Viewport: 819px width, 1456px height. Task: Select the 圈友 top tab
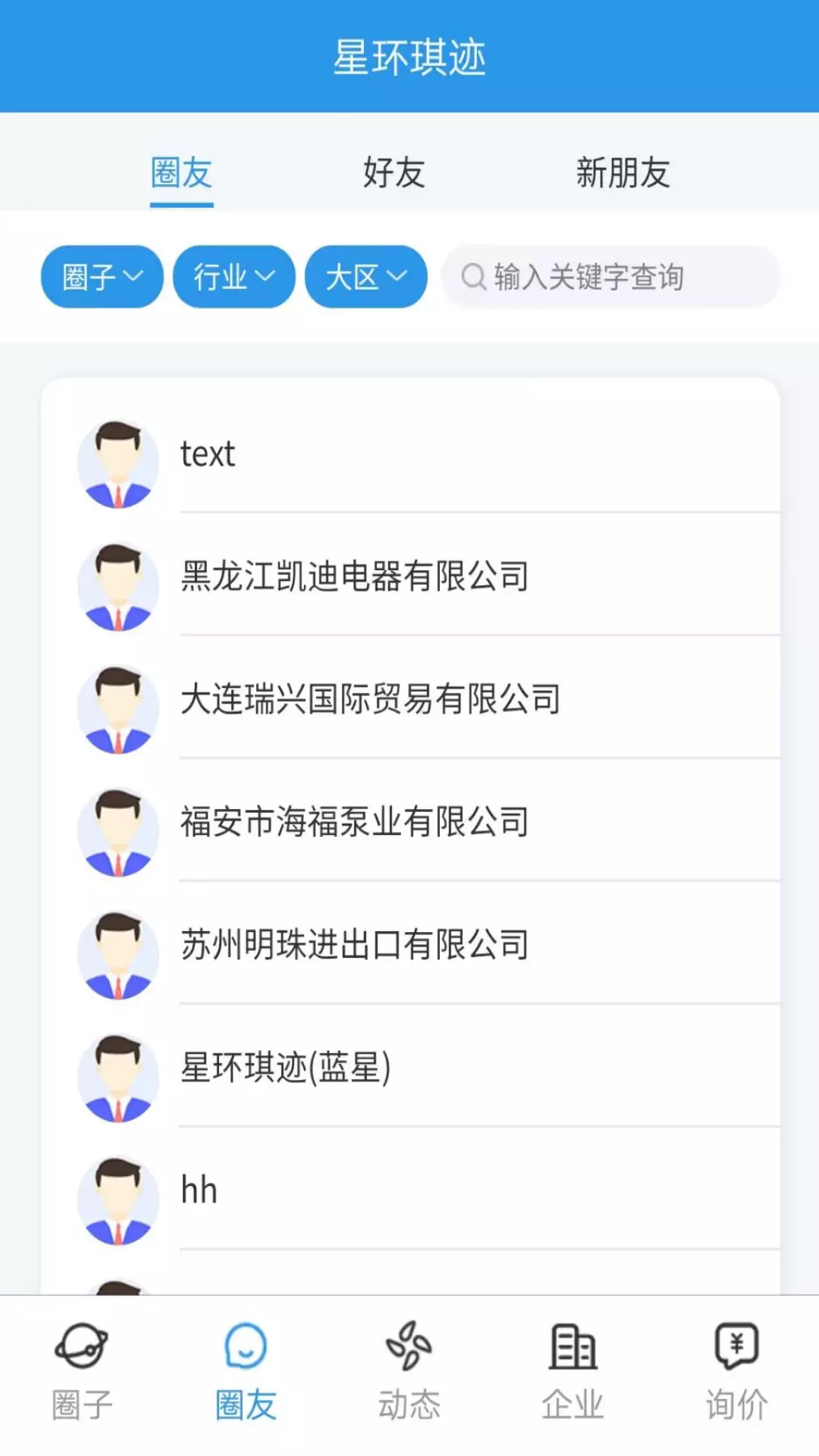click(x=181, y=173)
